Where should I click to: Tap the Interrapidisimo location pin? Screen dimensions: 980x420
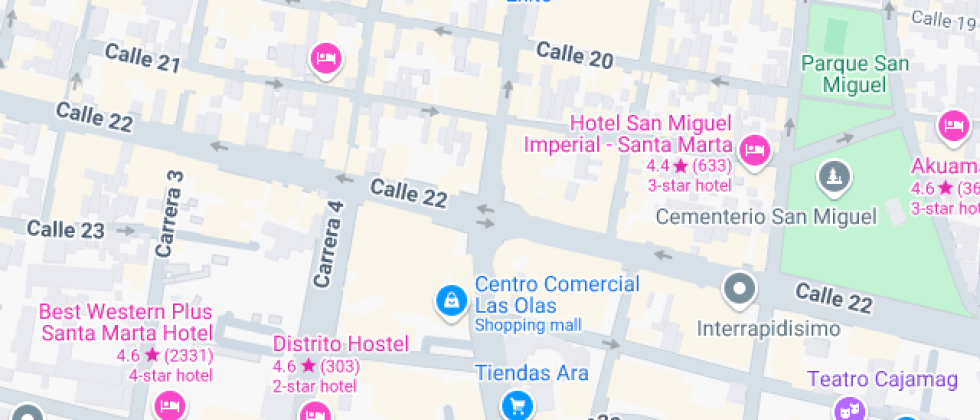[740, 290]
